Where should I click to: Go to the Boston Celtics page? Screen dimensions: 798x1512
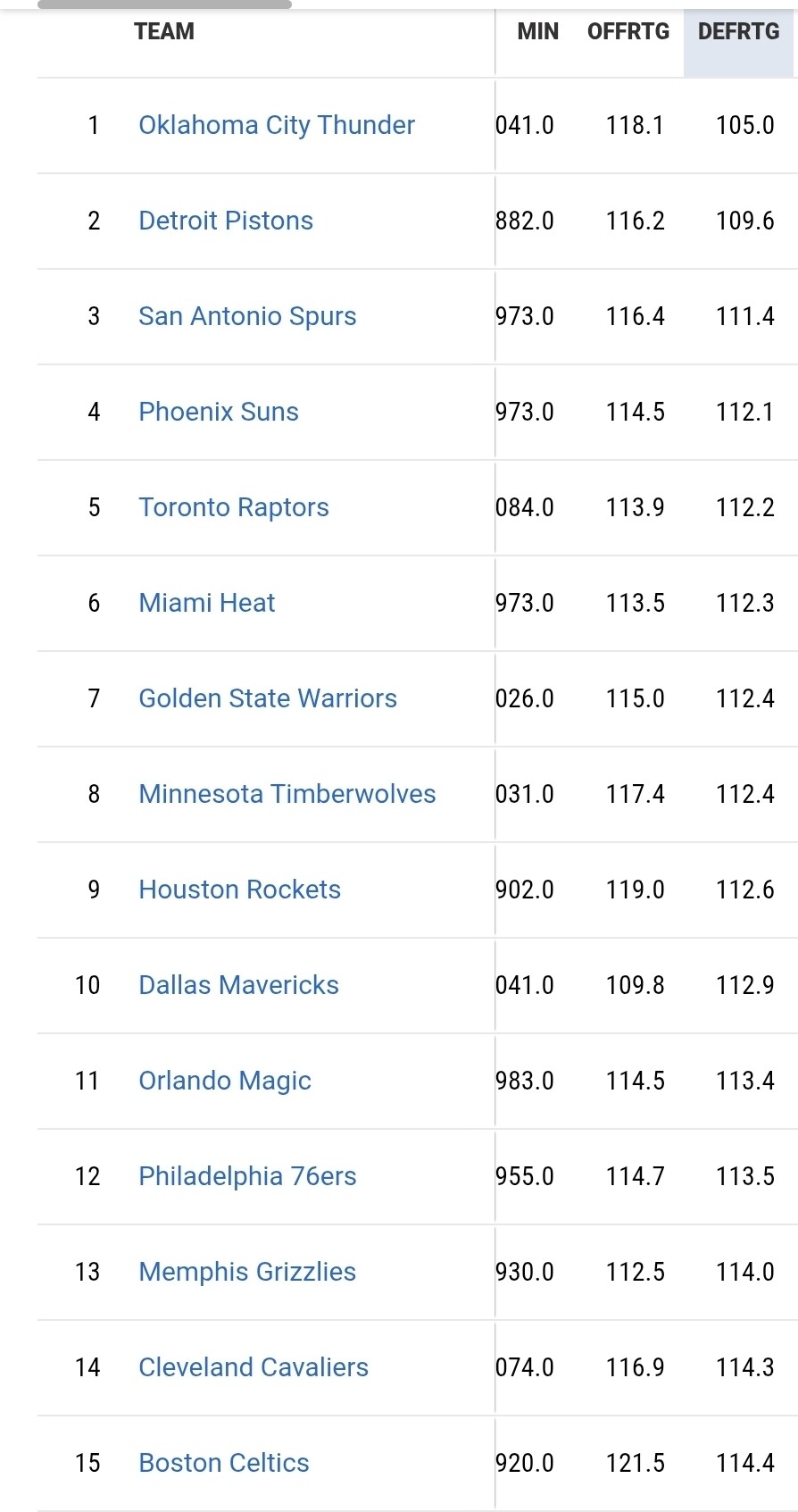click(x=224, y=1463)
